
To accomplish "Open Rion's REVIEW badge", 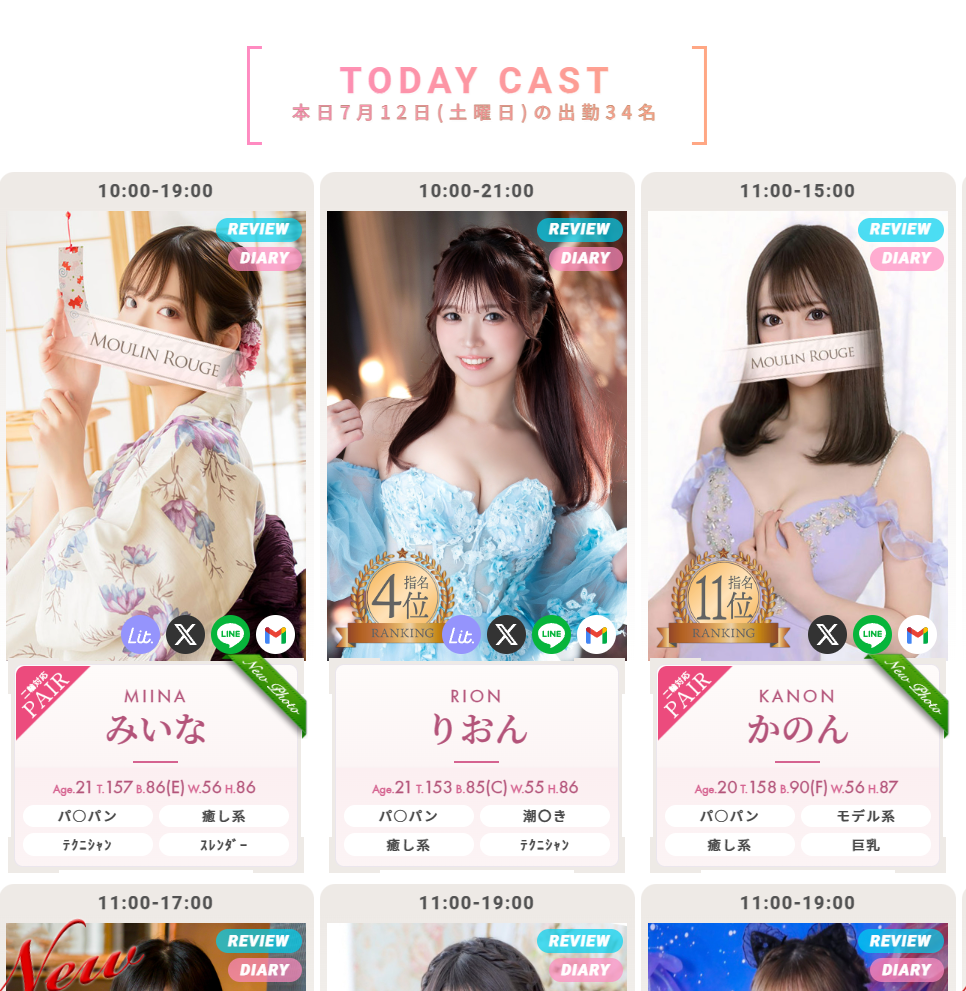I will pos(579,230).
